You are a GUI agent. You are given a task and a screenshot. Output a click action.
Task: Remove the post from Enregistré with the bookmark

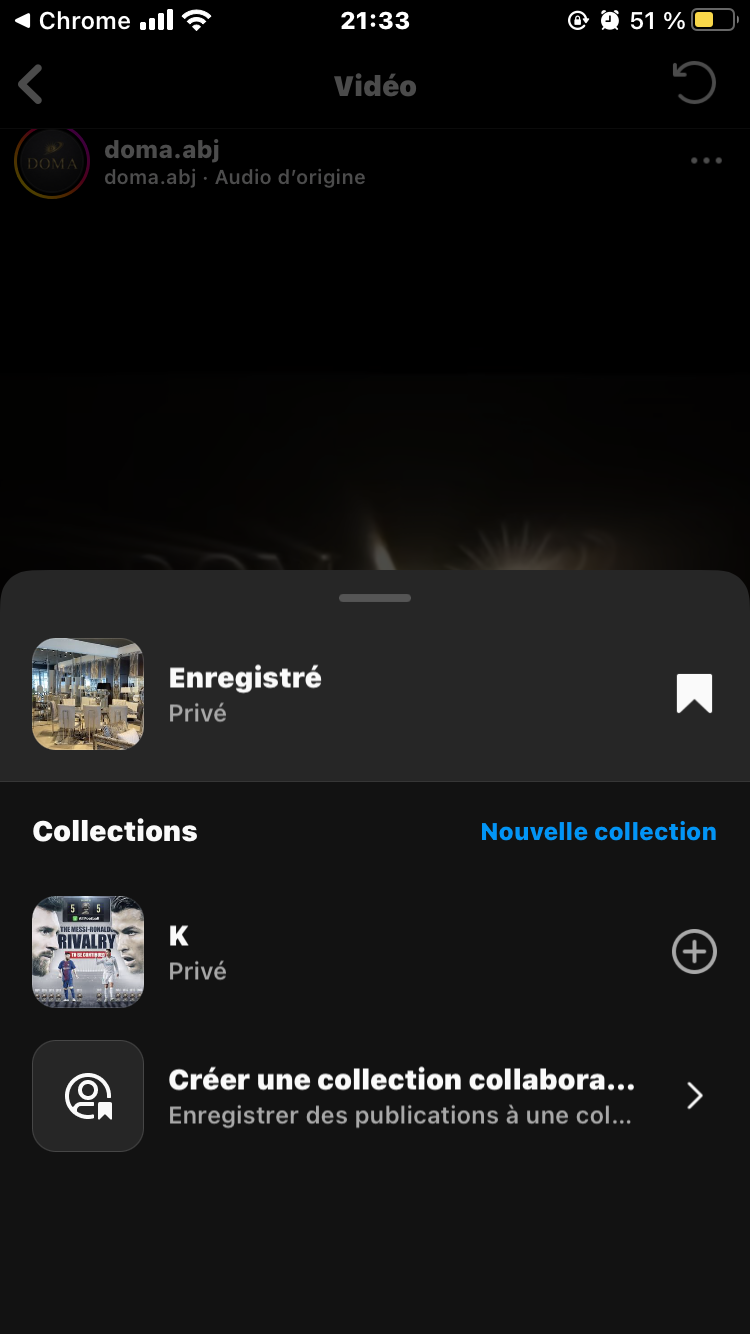coord(694,694)
